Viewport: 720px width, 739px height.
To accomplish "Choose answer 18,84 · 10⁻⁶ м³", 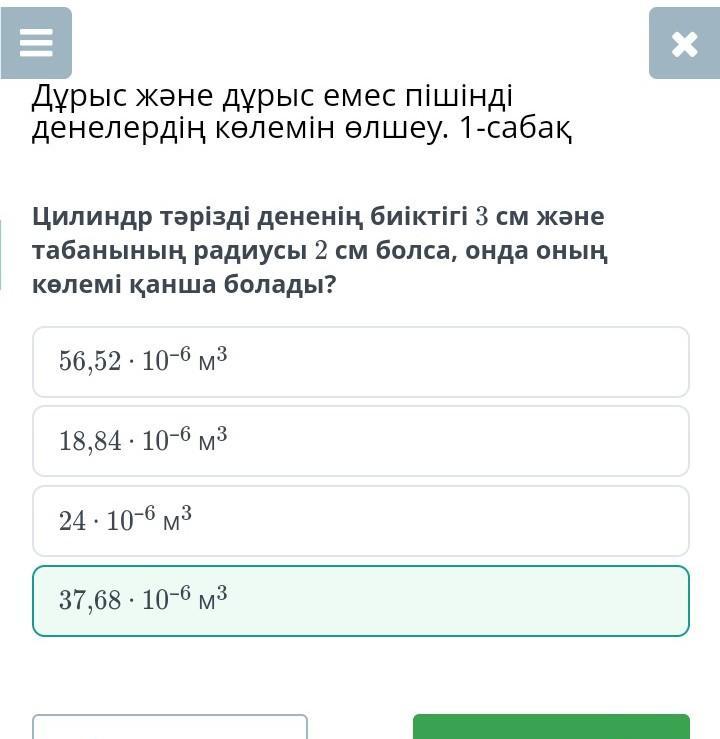I will tap(360, 441).
